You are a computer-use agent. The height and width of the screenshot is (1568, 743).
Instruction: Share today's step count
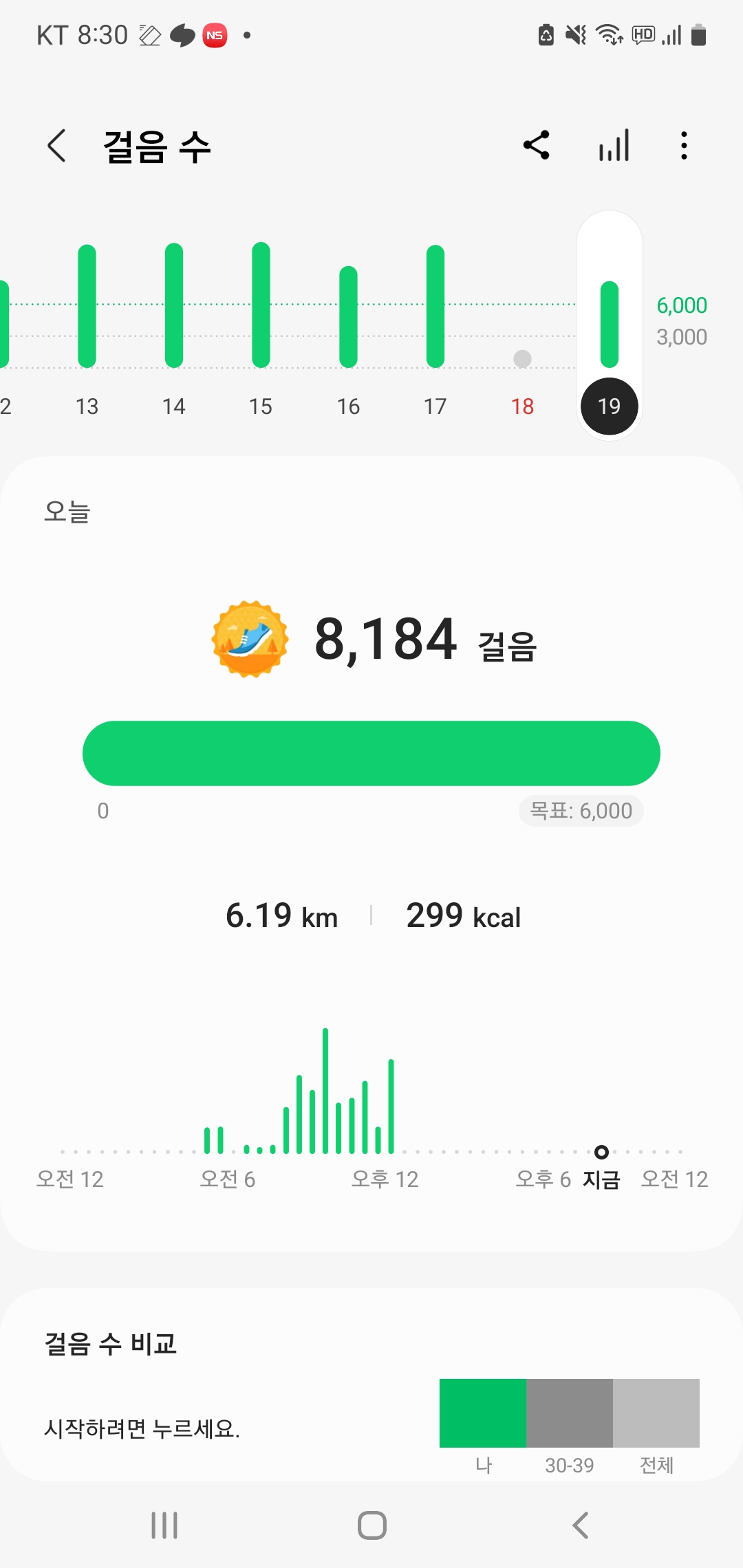pos(537,145)
